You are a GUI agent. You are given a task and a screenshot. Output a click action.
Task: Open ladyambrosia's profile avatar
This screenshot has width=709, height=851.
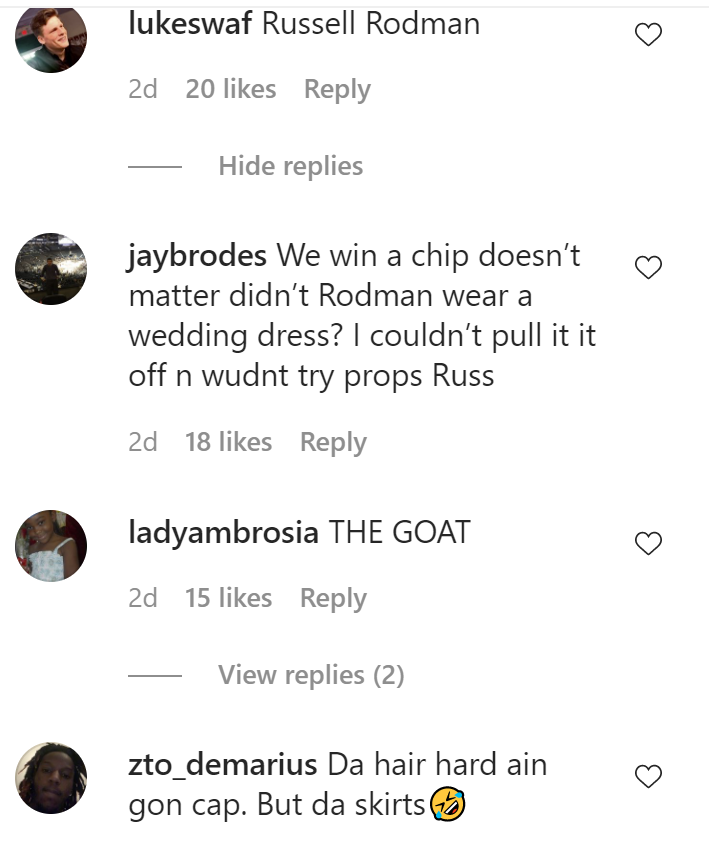(52, 545)
